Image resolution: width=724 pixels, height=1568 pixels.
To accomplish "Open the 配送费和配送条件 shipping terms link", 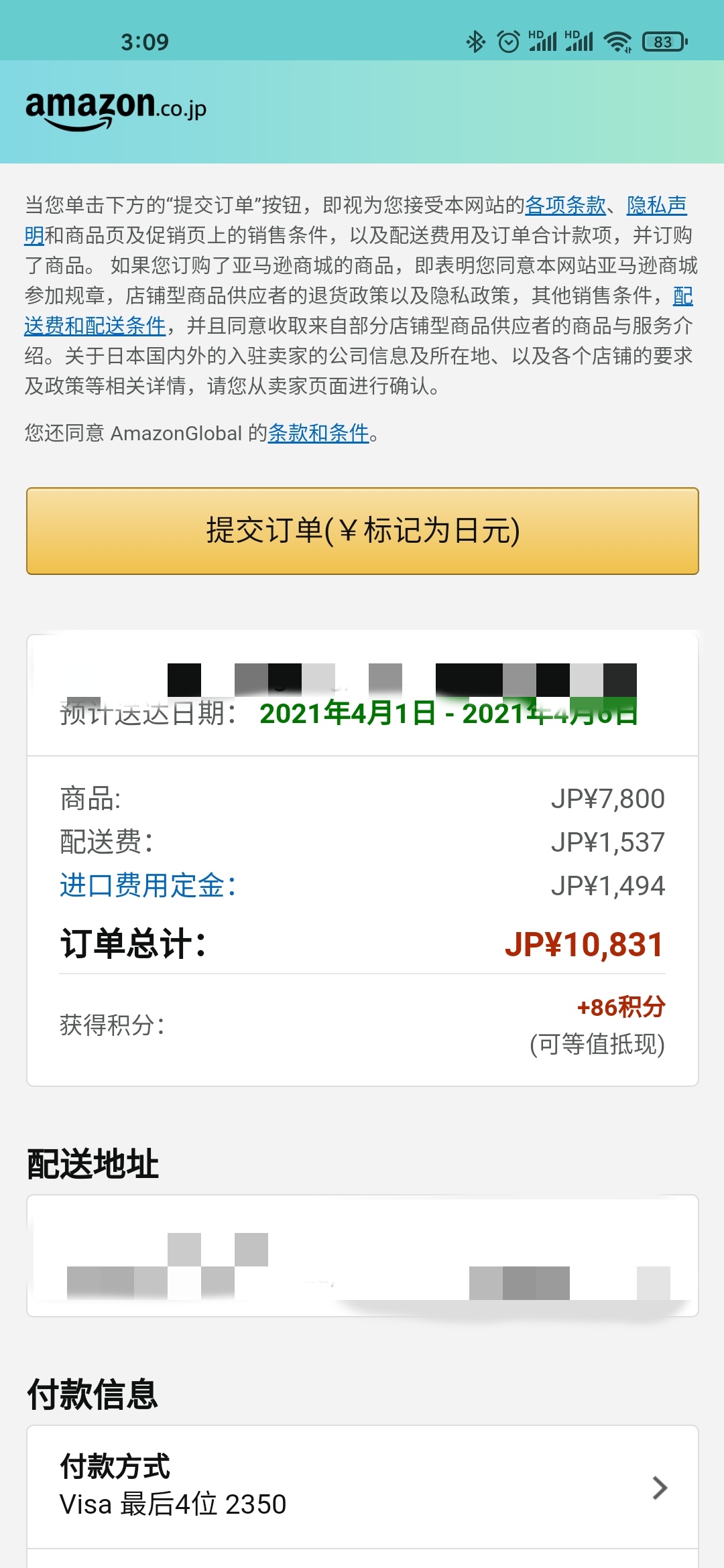I will point(95,326).
